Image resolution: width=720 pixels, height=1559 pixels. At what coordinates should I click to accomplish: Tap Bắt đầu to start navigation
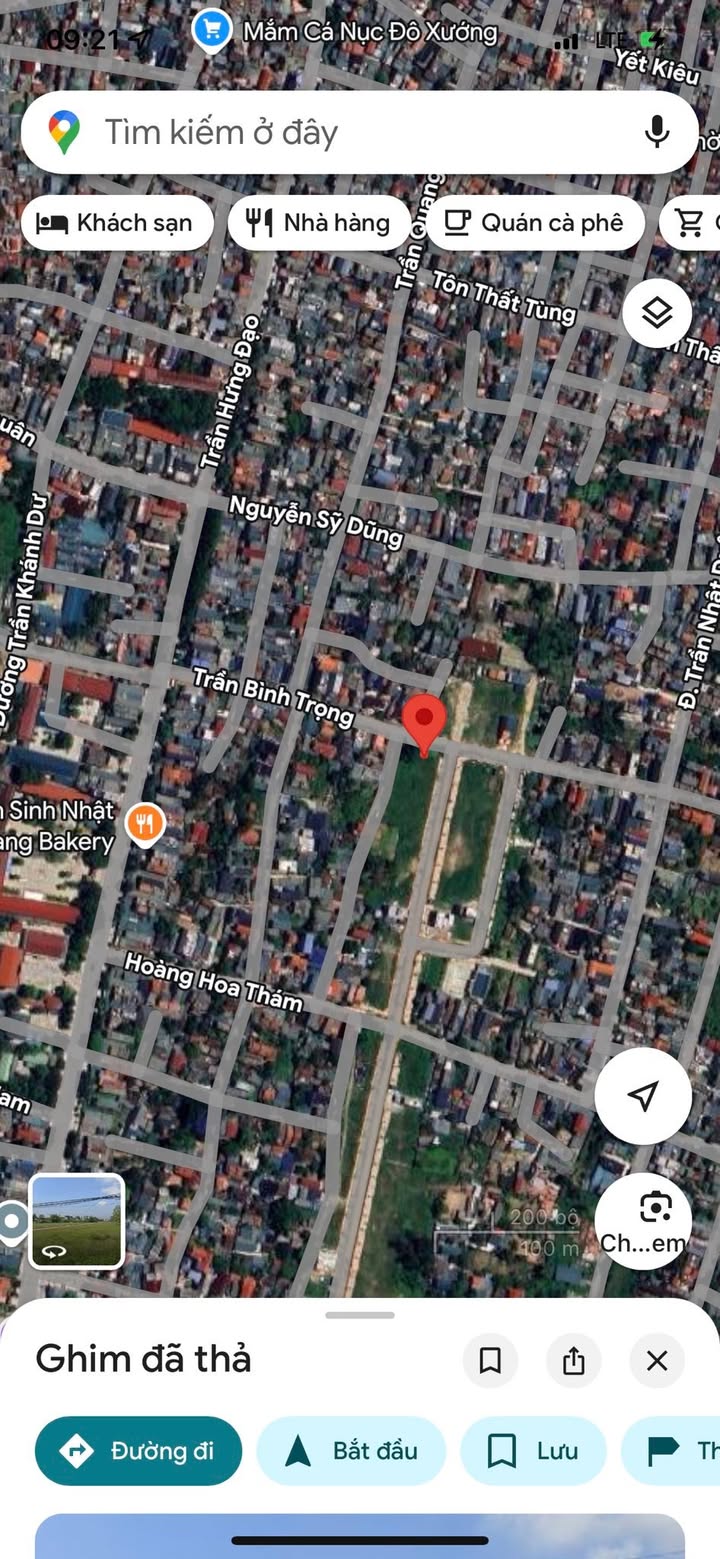pyautogui.click(x=351, y=1451)
